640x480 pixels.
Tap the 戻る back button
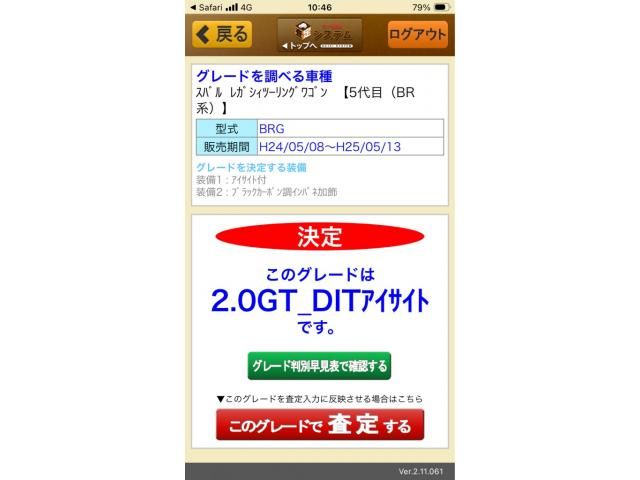coord(222,34)
